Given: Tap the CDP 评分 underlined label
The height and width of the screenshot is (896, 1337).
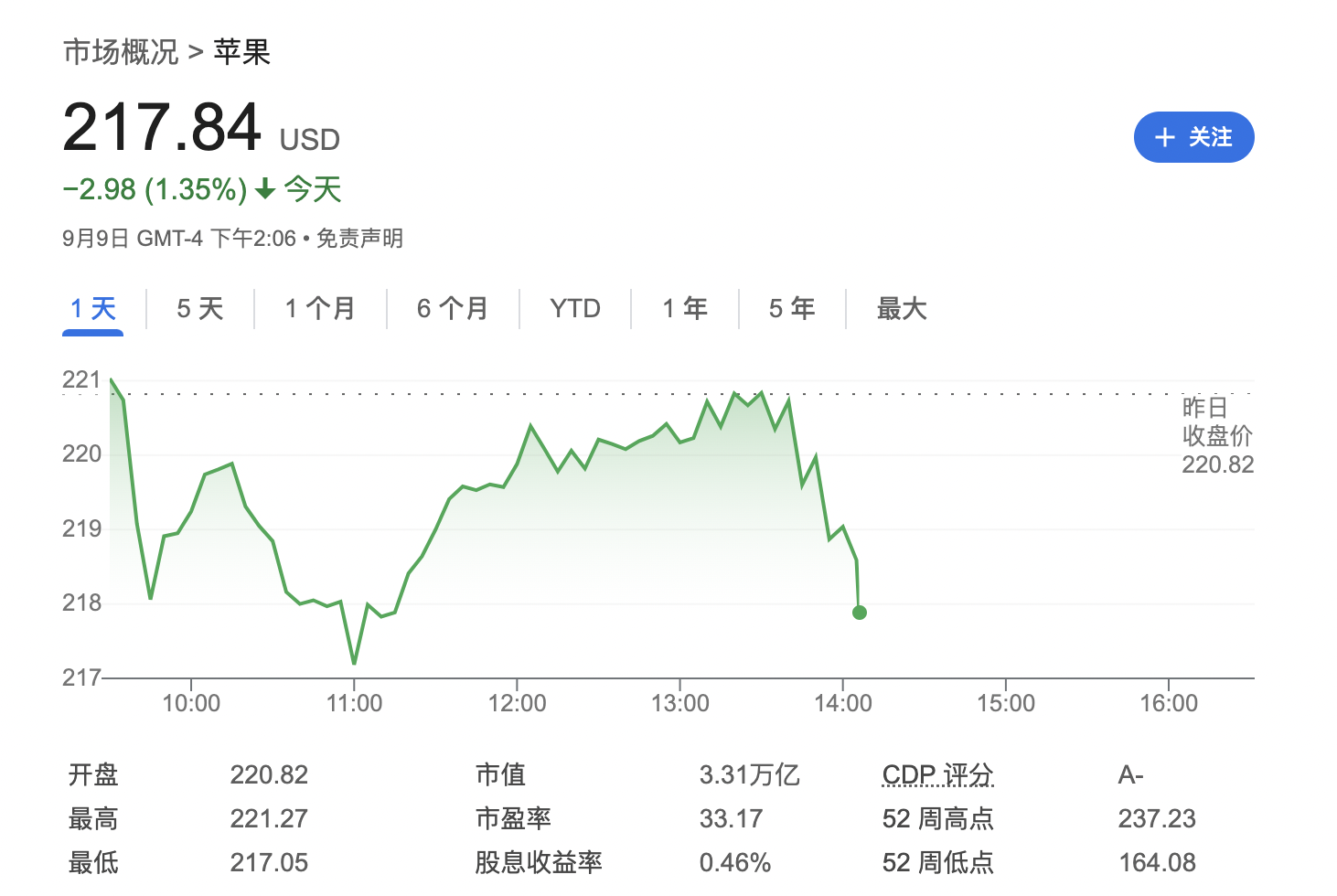Looking at the screenshot, I should (937, 775).
